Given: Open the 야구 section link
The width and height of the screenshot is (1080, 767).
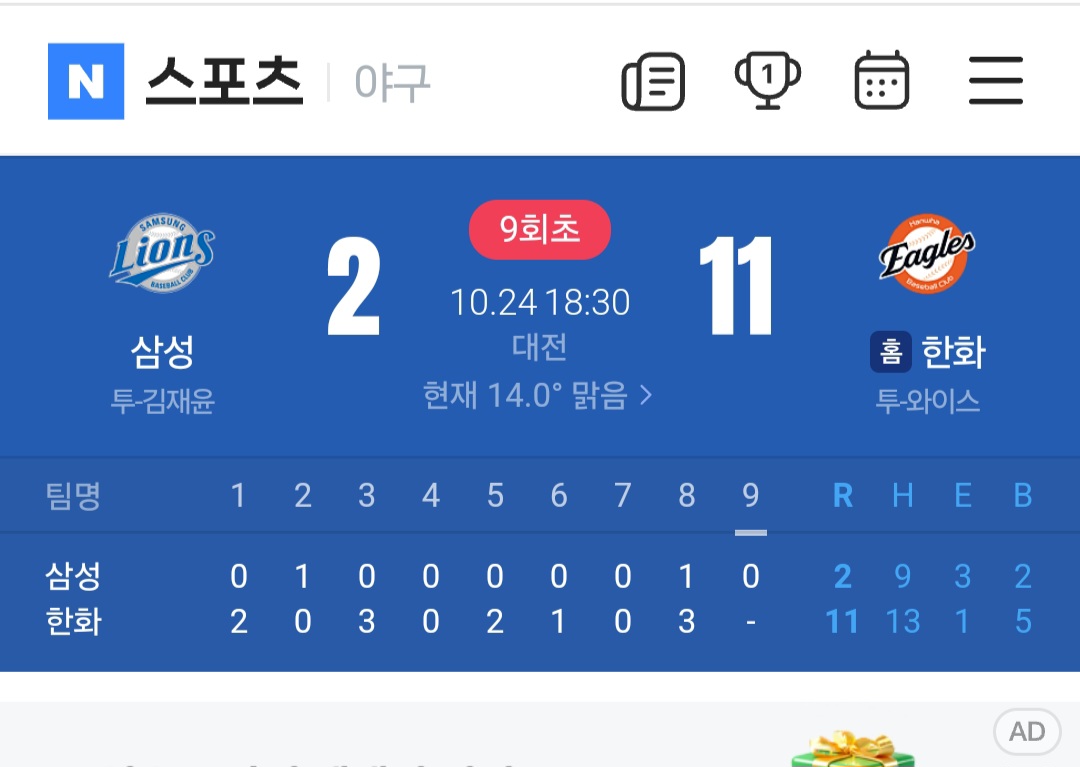Looking at the screenshot, I should click(x=392, y=83).
